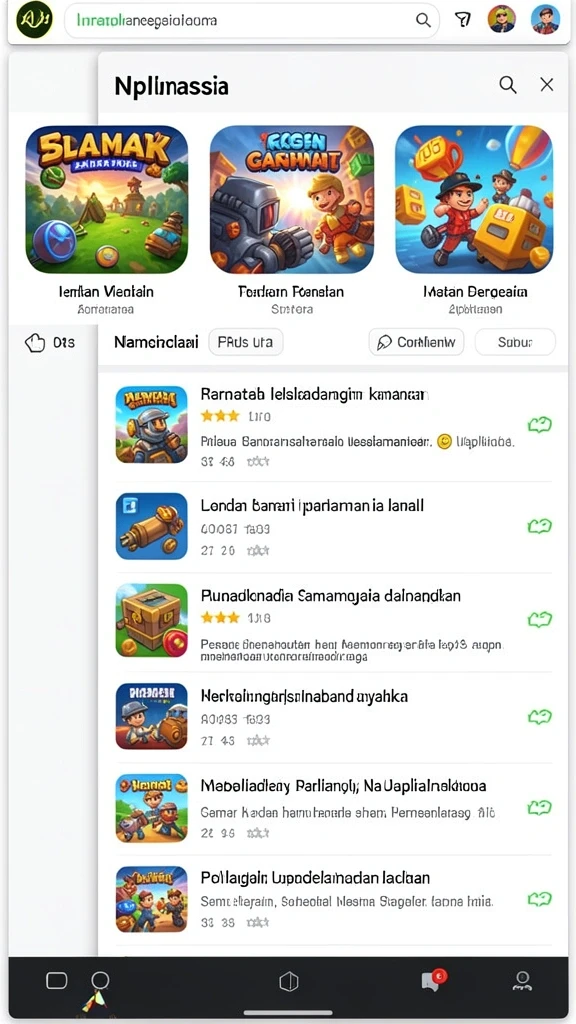This screenshot has height=1024, width=576.
Task: Tap the filter icon in top bar
Action: pos(463,20)
